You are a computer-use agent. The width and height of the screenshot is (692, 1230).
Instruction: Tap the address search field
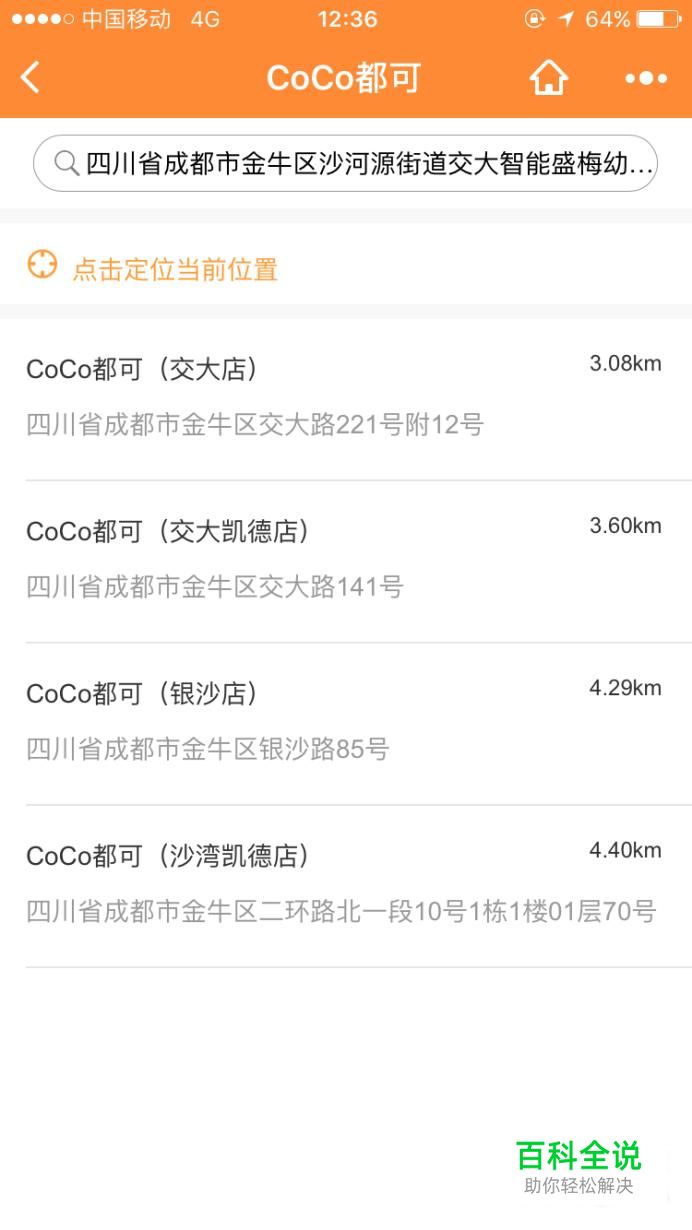tap(346, 163)
